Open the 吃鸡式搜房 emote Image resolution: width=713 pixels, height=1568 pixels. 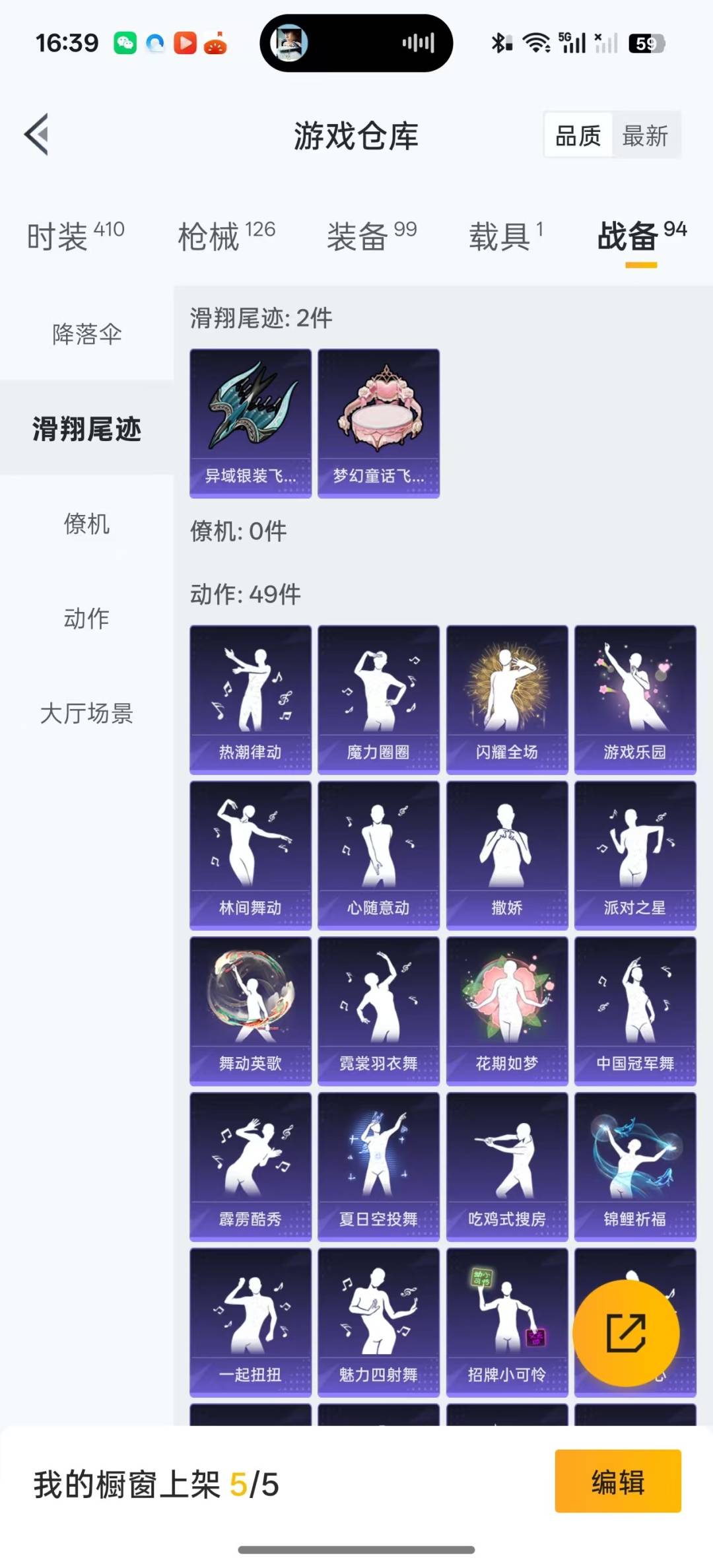[x=507, y=1167]
